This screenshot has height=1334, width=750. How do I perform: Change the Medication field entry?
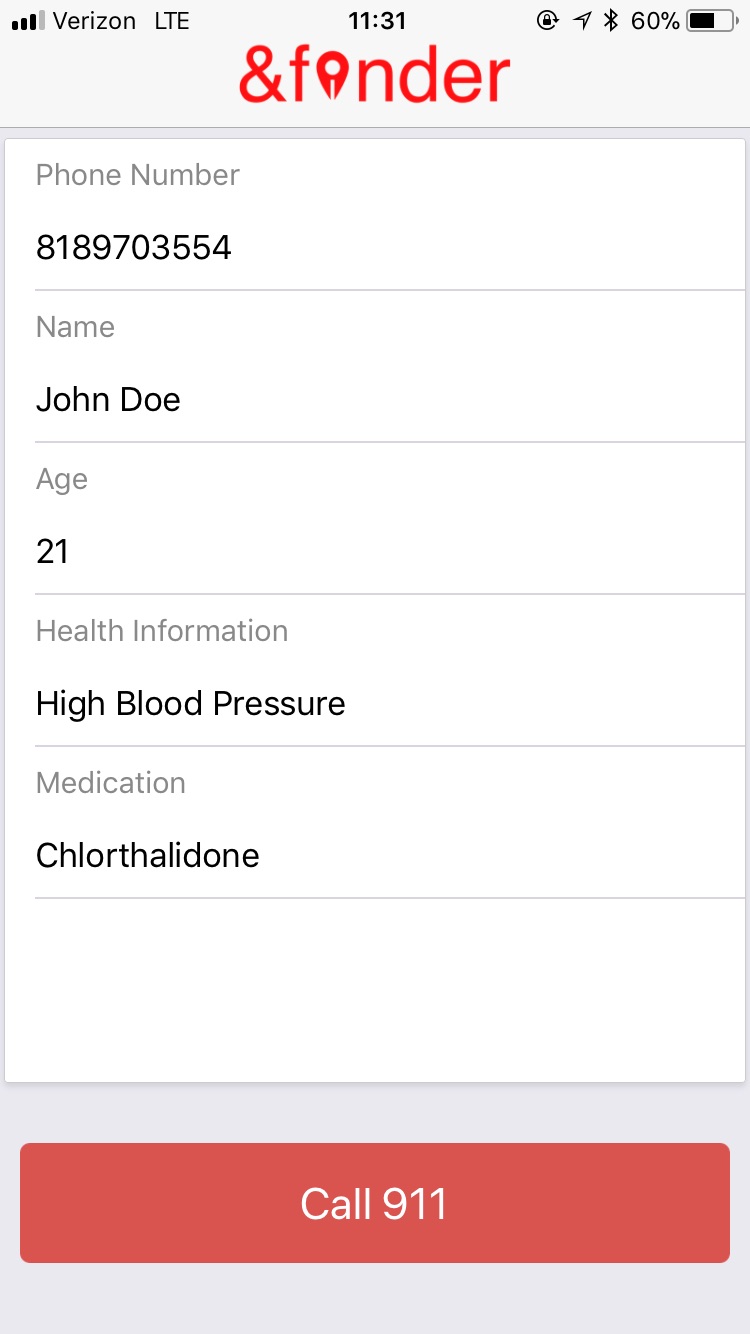tap(390, 855)
